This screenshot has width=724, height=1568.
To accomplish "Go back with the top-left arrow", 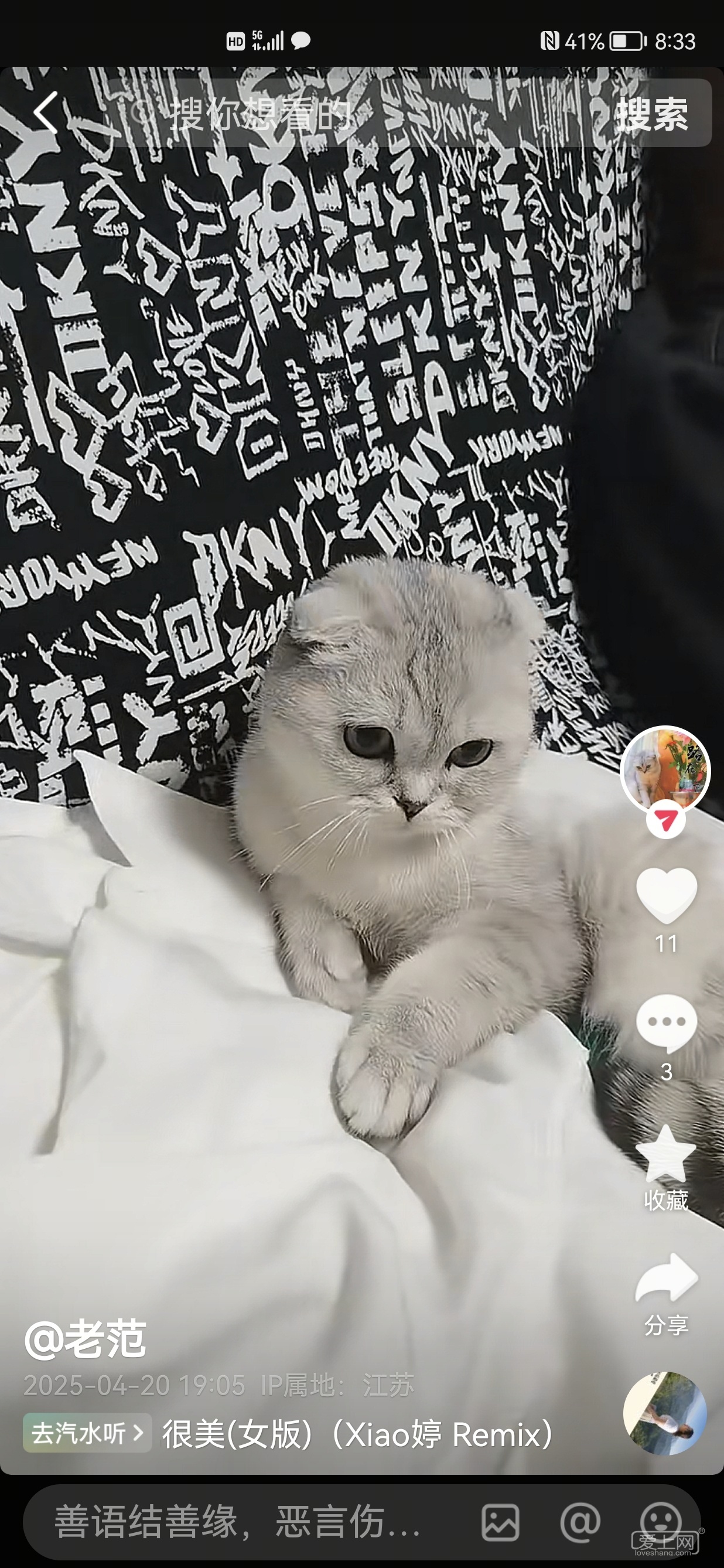I will coord(46,113).
